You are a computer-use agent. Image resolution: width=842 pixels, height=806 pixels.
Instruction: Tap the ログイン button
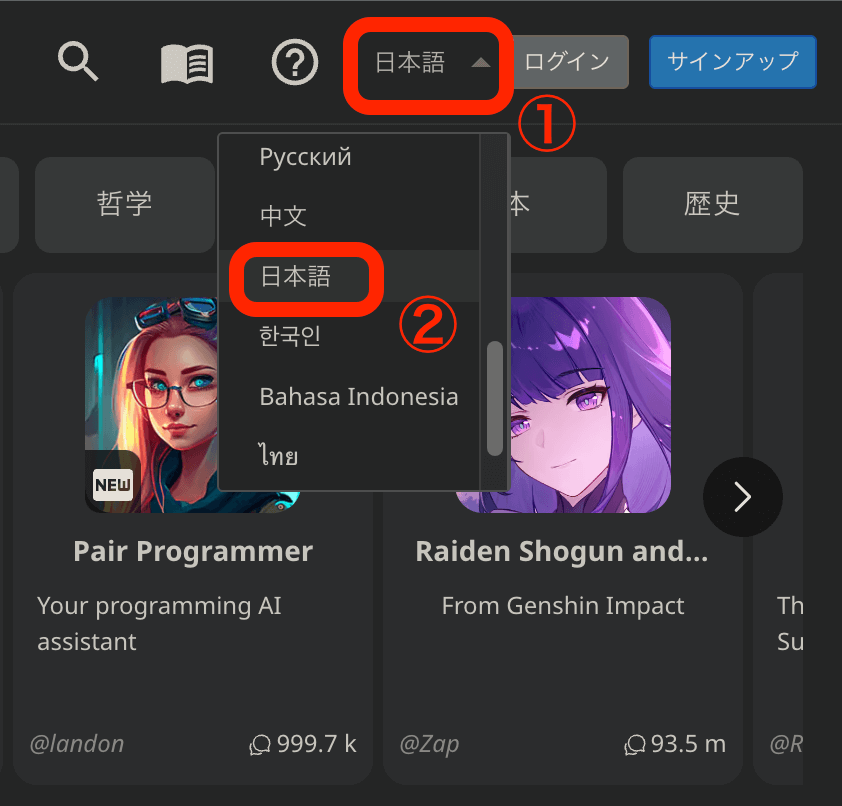(x=567, y=62)
